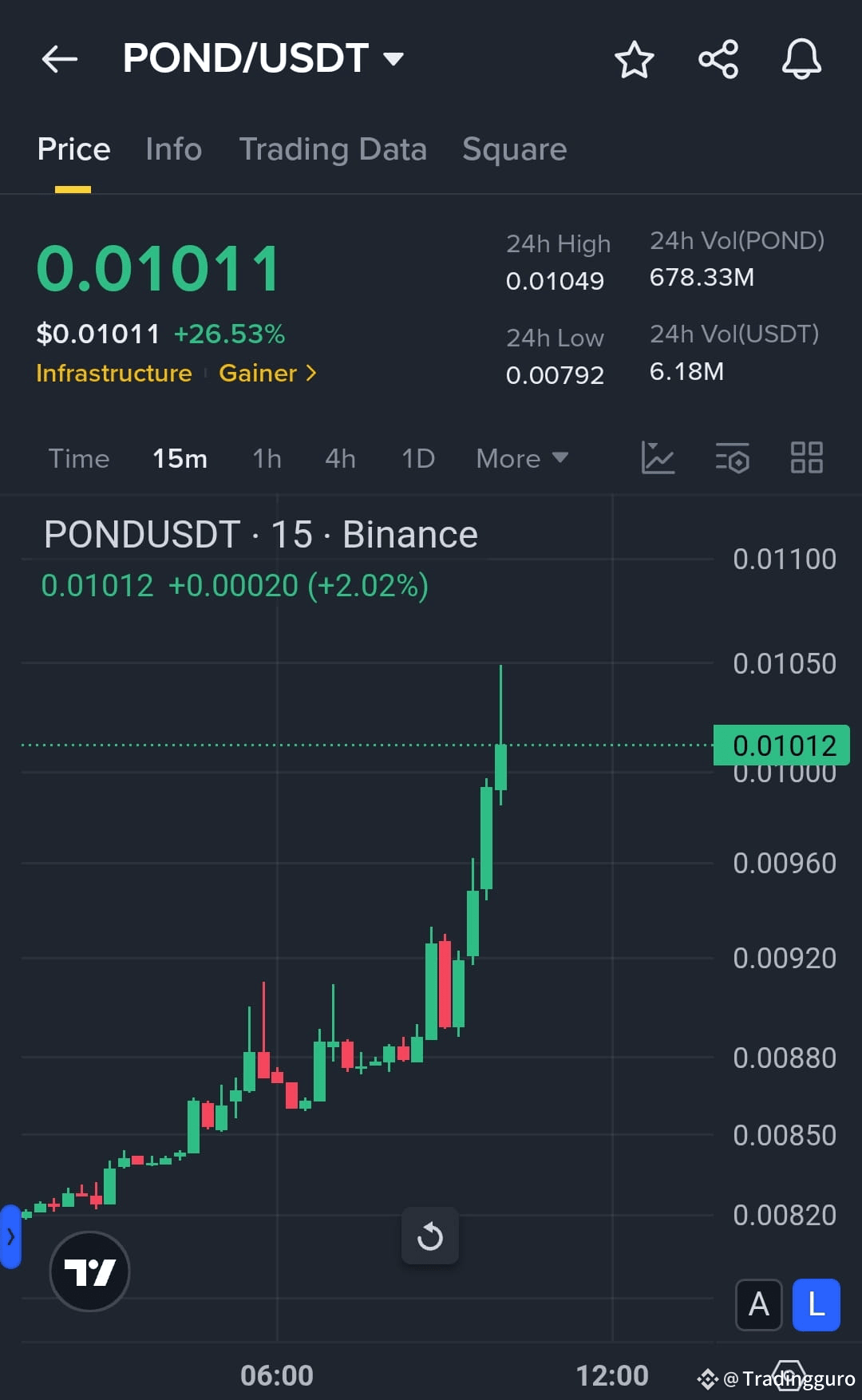Expand the side panel chevron on left edge
Screen dimensions: 862x1400
pos(10,1235)
